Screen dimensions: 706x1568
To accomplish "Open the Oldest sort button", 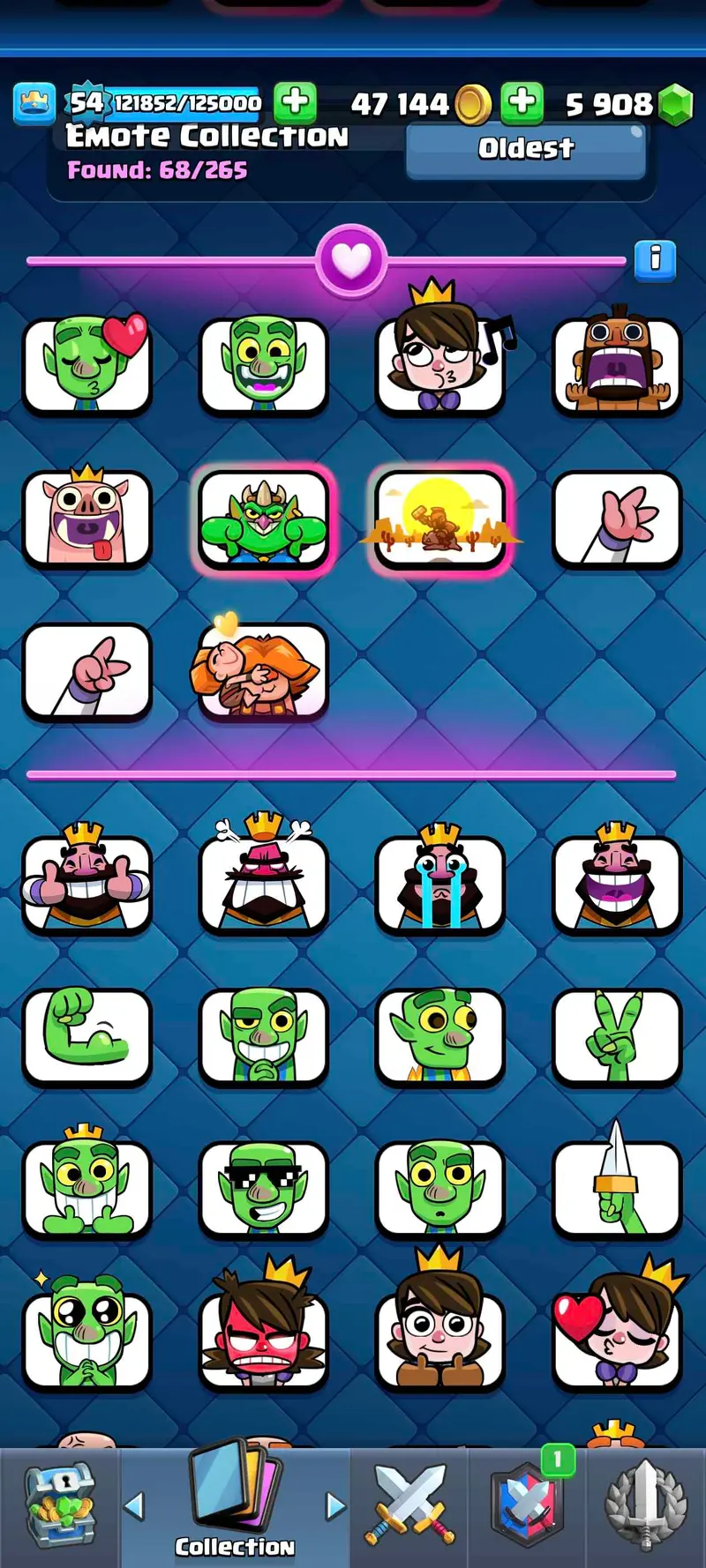I will 526,150.
